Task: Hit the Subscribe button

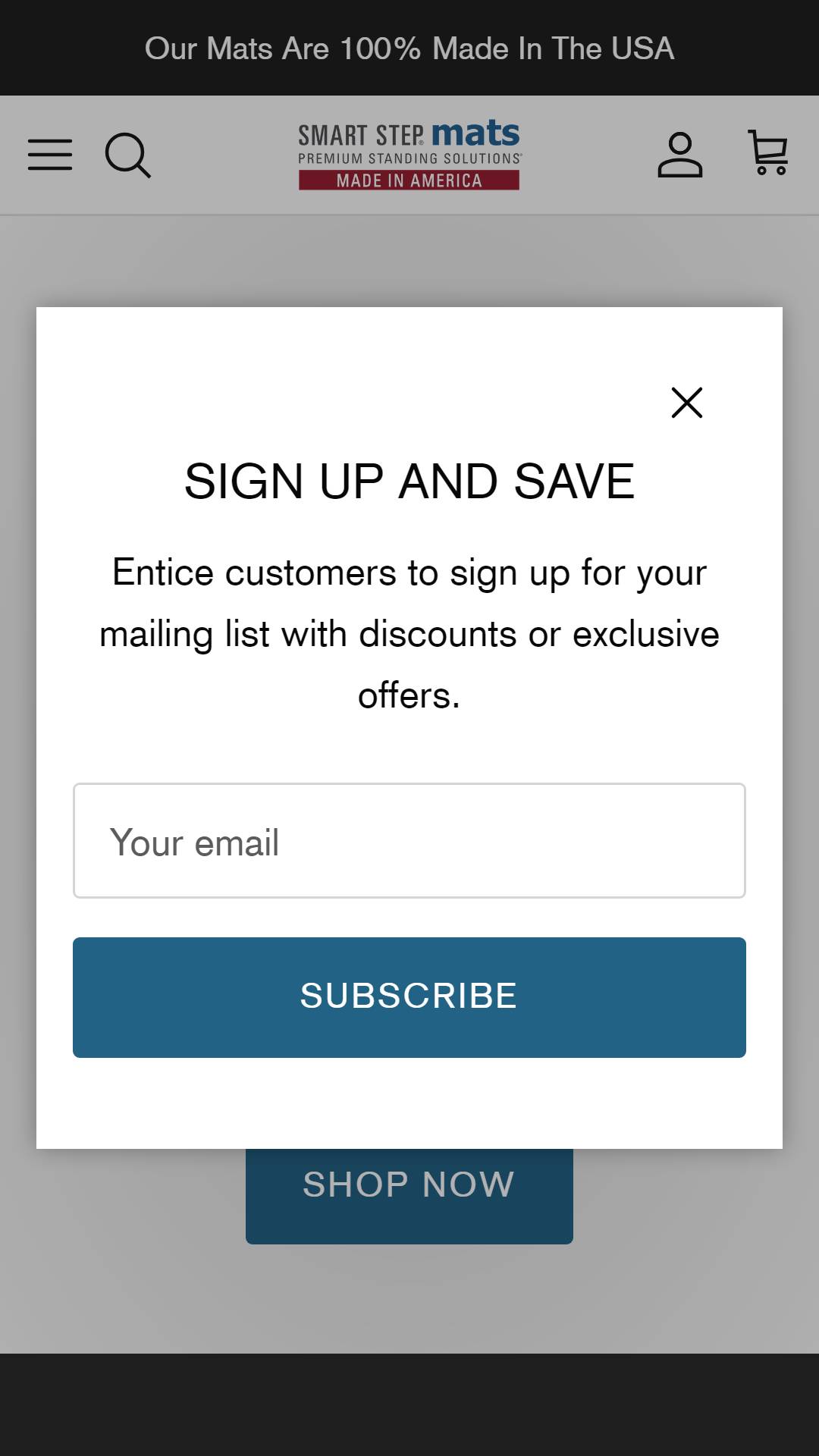Action: [409, 997]
